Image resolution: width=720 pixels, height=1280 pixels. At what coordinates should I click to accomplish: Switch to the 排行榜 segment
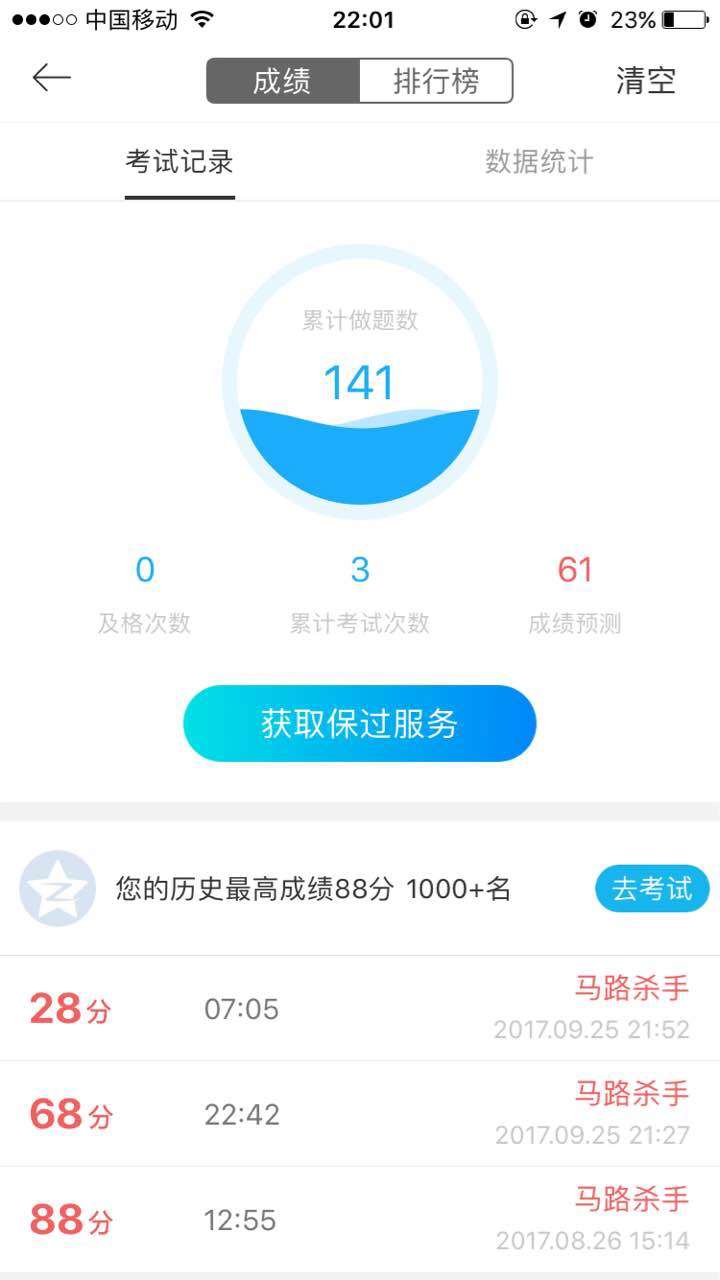[x=436, y=81]
